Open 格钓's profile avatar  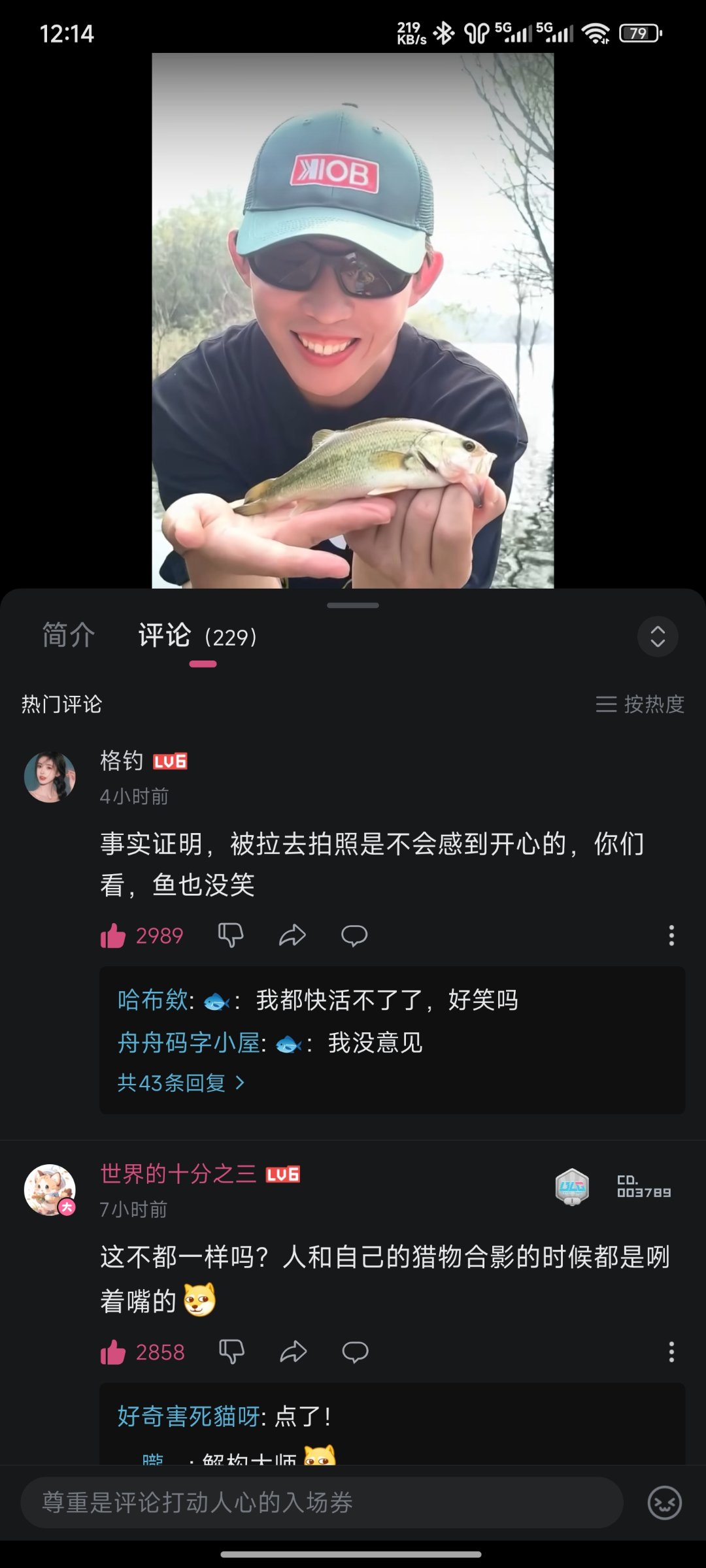tap(50, 777)
